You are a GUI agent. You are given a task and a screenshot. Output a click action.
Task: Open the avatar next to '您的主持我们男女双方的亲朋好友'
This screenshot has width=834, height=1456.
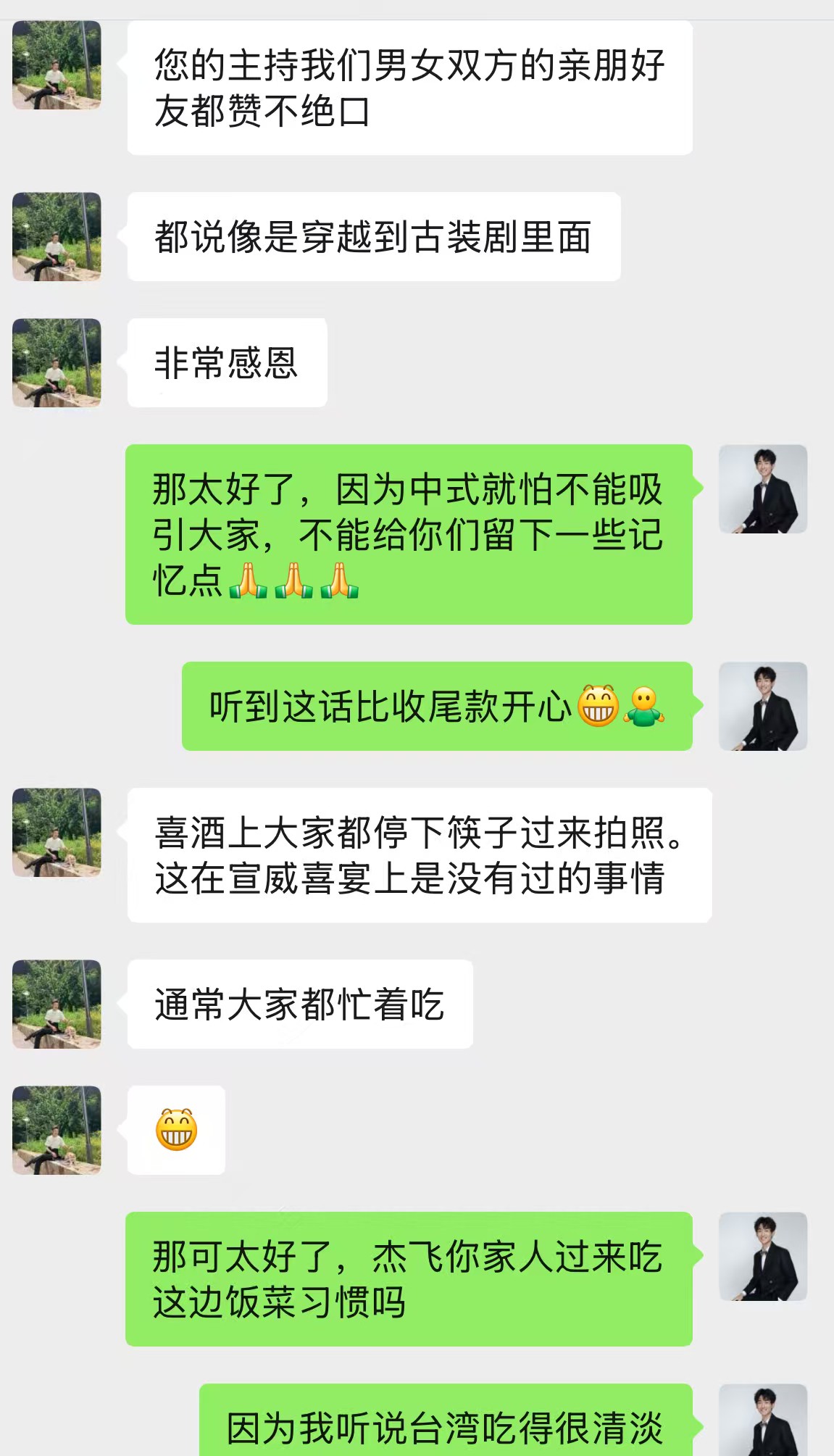[x=57, y=65]
